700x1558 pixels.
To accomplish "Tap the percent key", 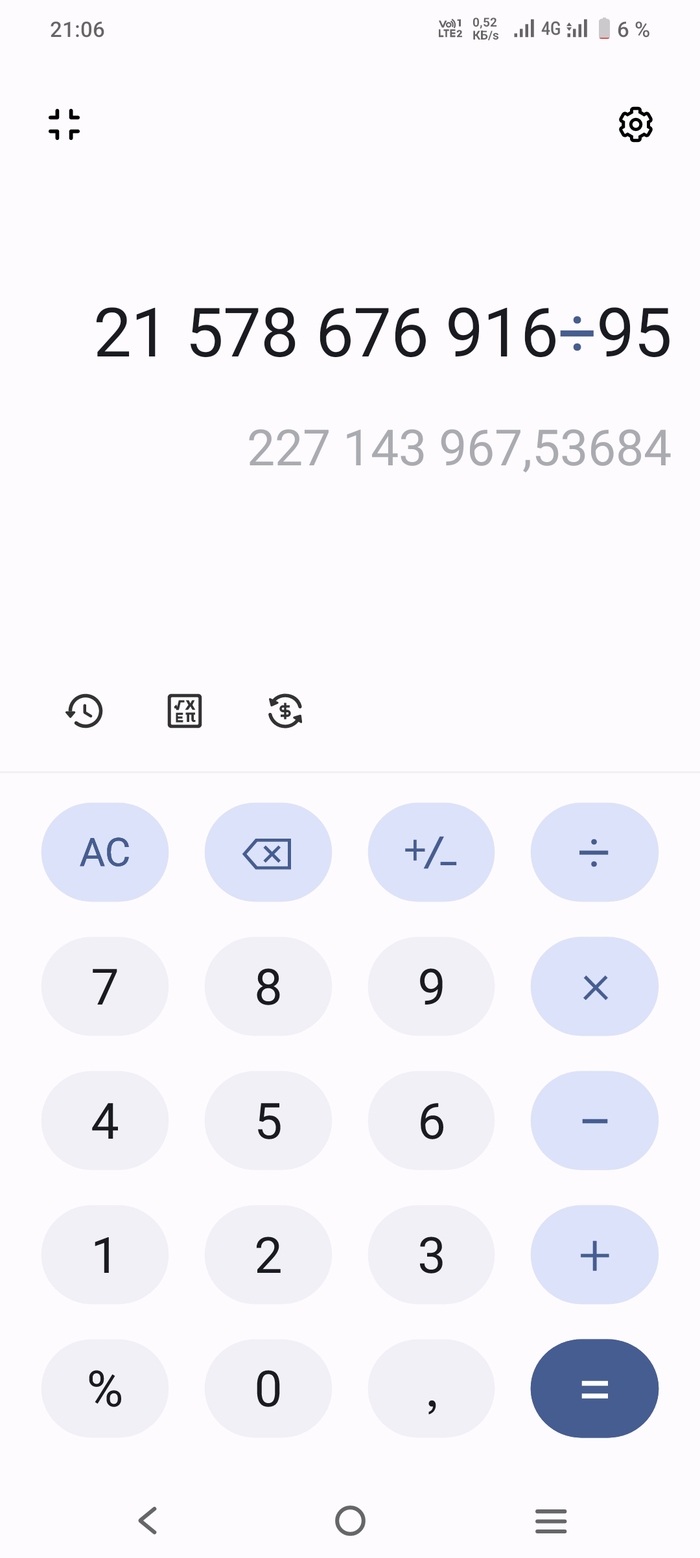I will (105, 1389).
